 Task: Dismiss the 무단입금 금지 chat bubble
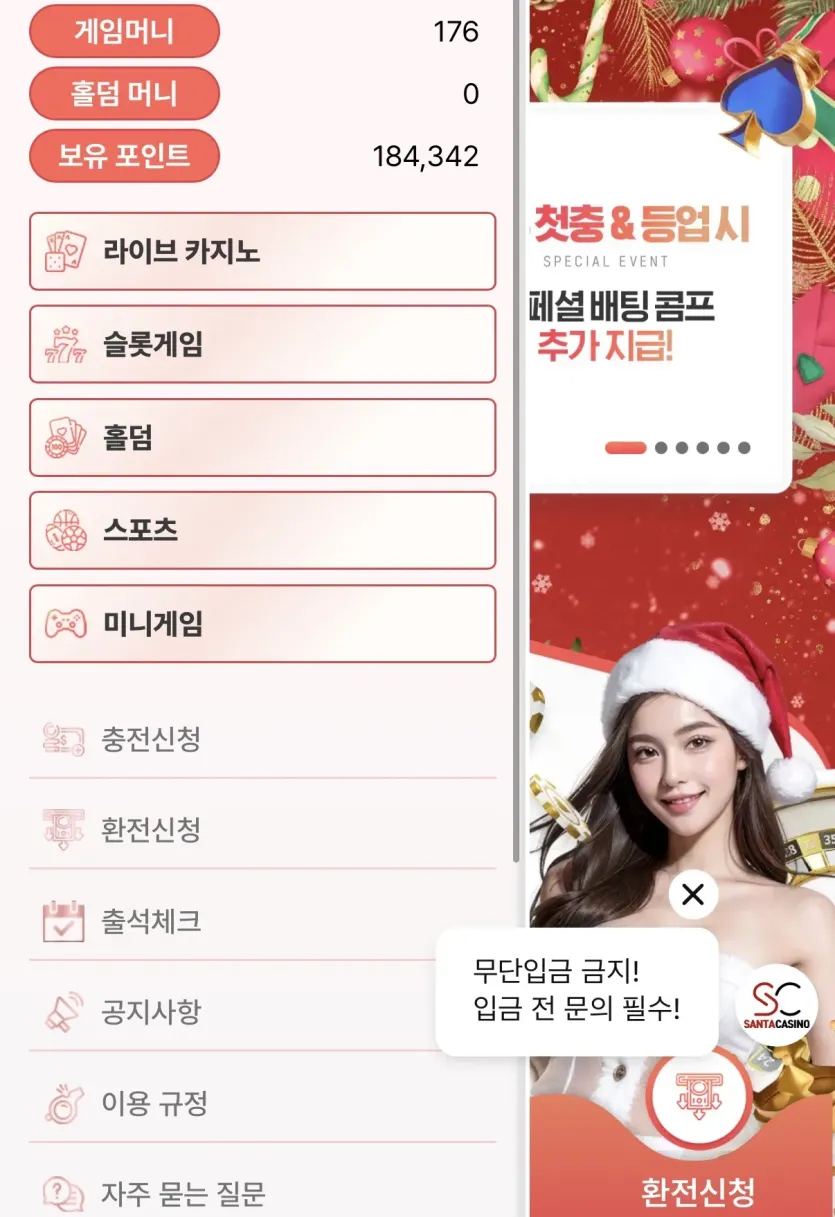pyautogui.click(x=693, y=895)
